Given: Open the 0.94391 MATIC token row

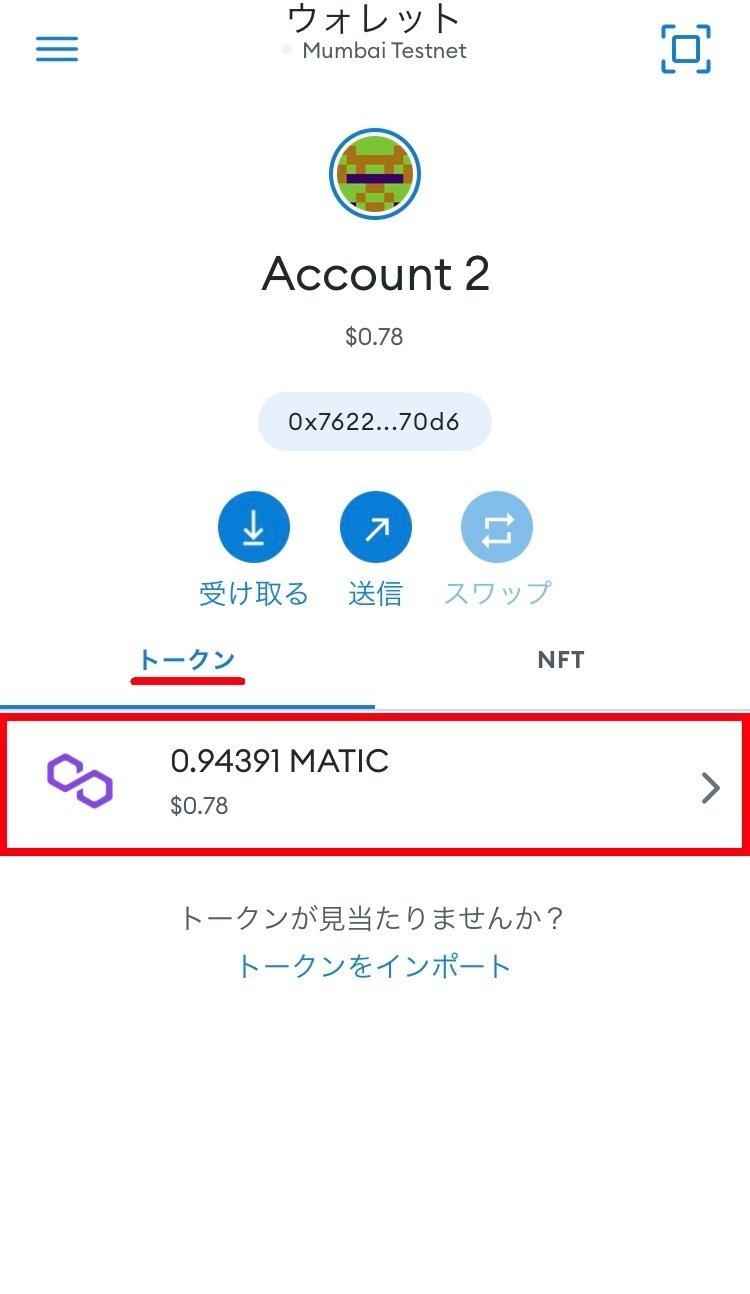Looking at the screenshot, I should (375, 785).
